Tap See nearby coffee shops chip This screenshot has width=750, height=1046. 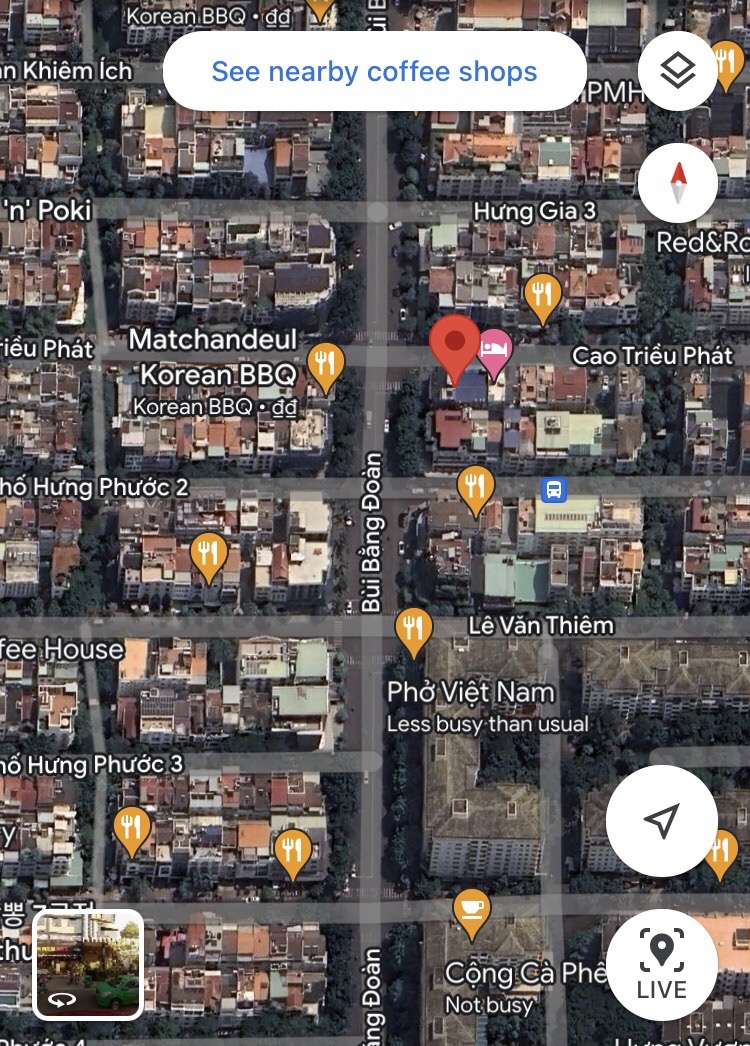tap(374, 72)
